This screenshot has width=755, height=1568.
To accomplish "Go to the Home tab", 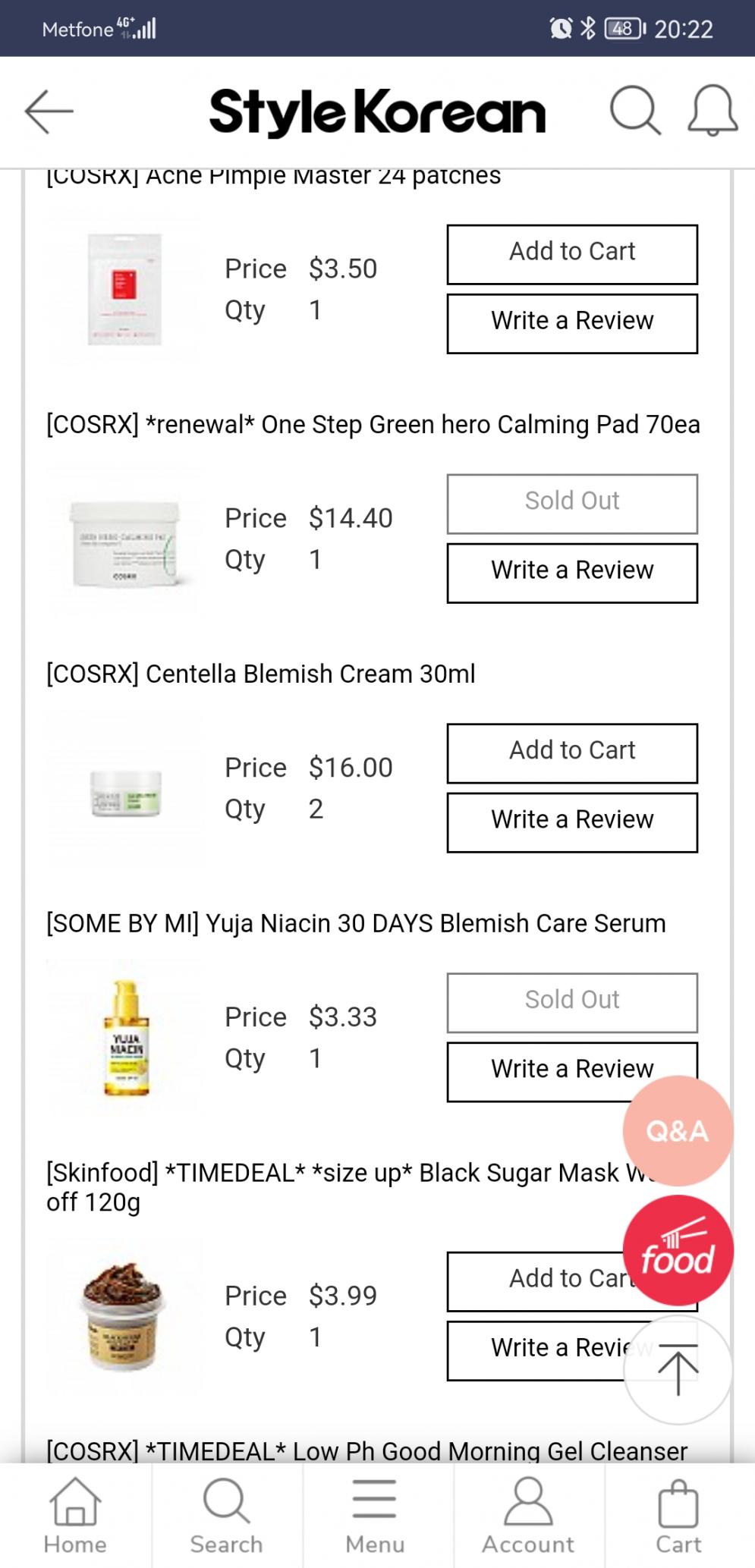I will (x=75, y=1516).
